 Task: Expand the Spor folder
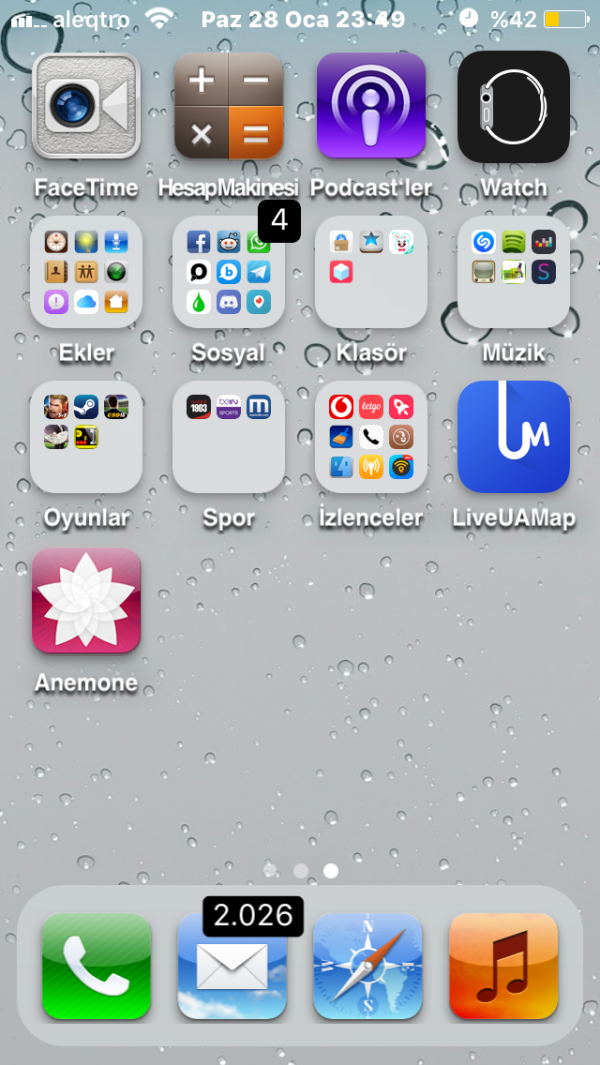coord(228,437)
